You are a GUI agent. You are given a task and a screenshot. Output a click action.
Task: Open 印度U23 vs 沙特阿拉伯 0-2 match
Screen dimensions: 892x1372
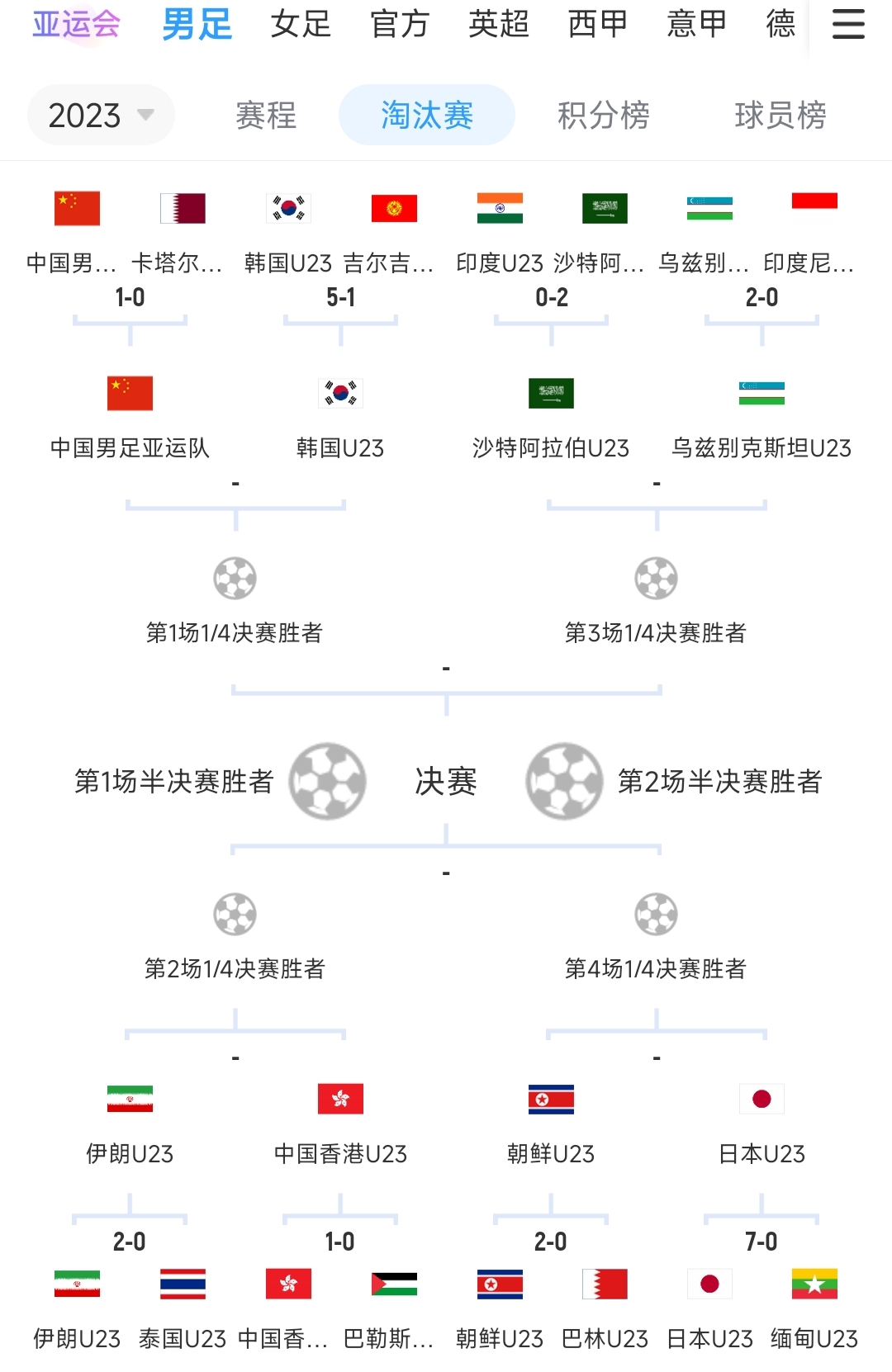(x=551, y=297)
